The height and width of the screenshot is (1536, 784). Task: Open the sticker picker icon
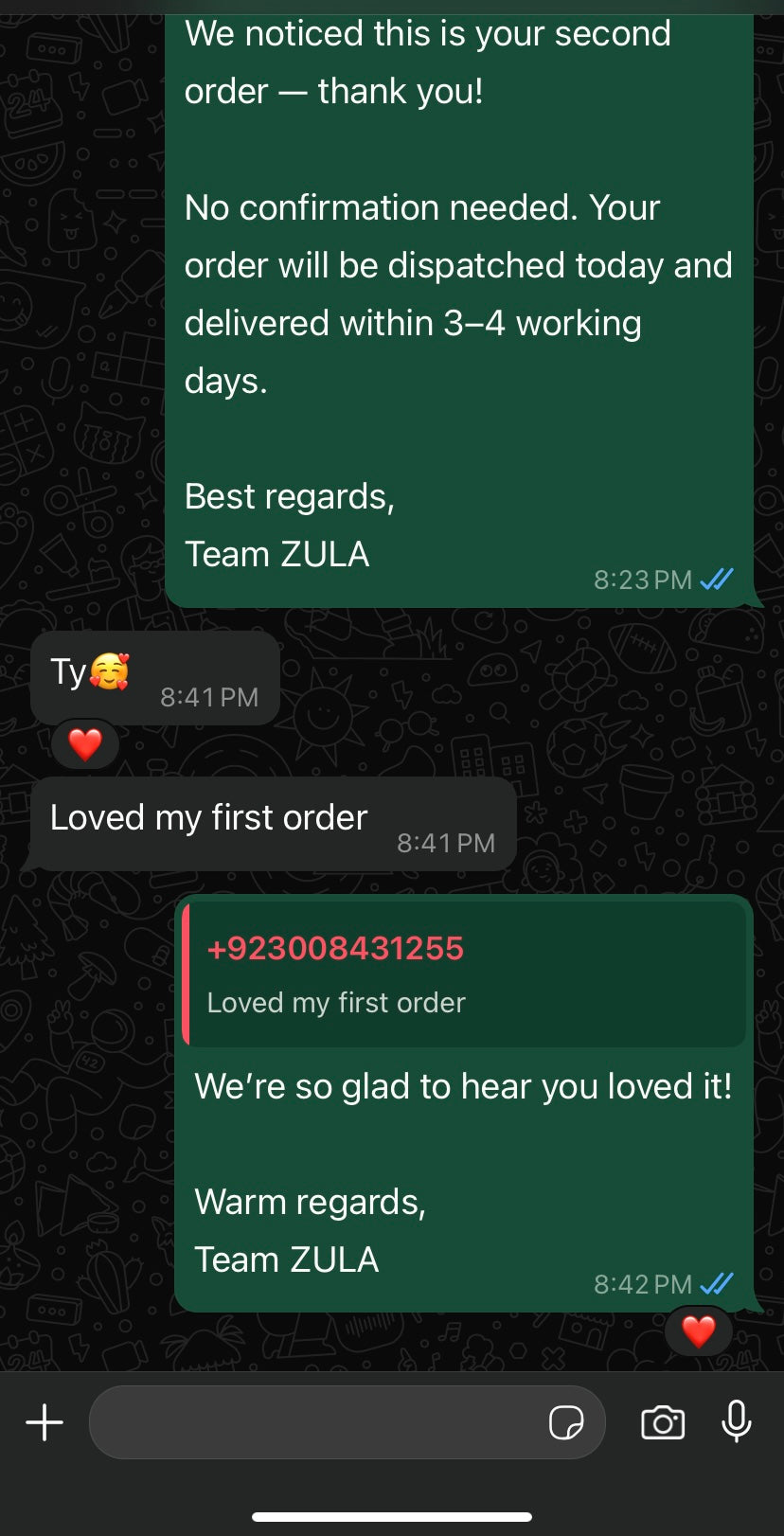(566, 1422)
